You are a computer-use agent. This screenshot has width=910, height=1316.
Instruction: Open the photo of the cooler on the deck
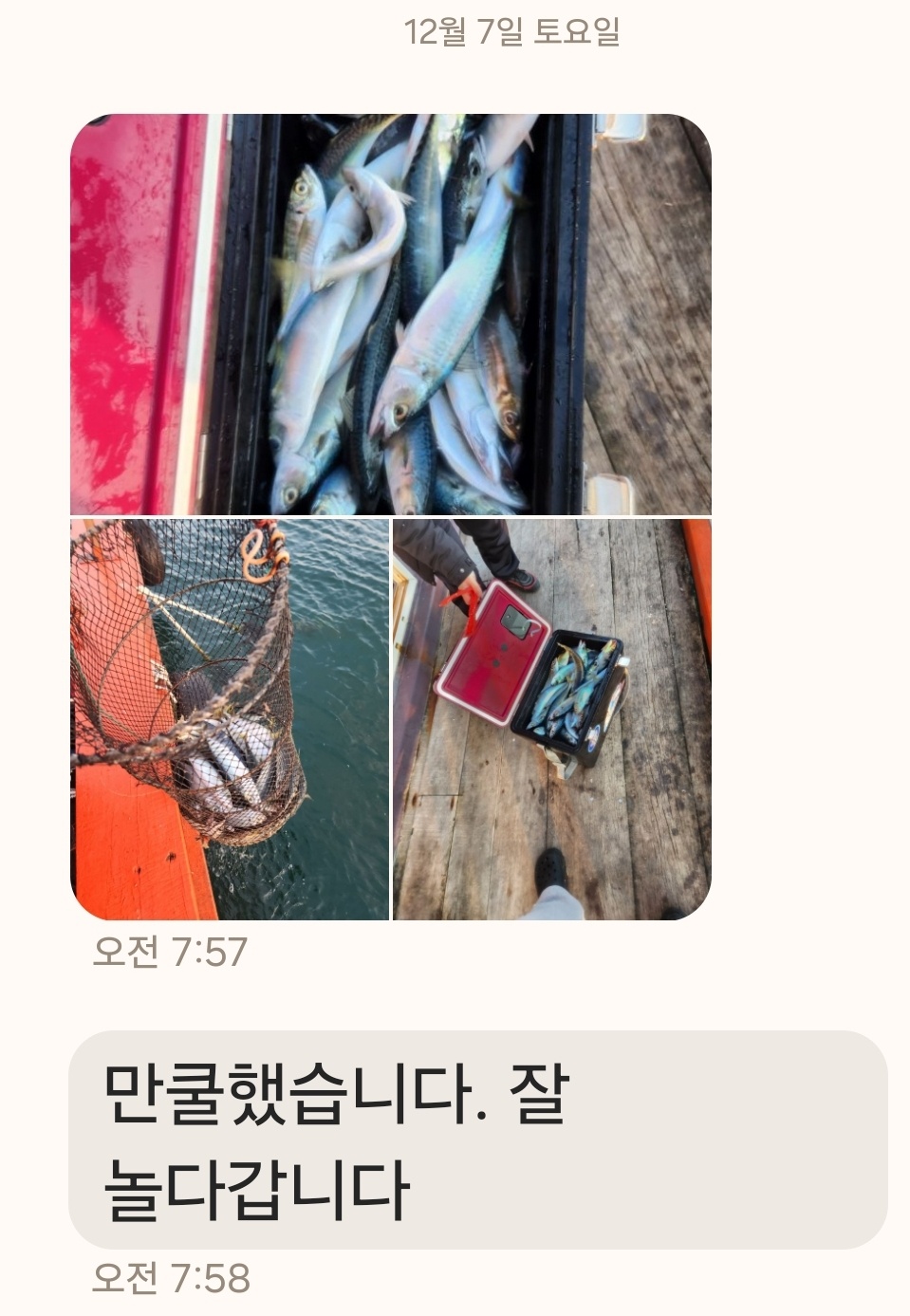(551, 719)
